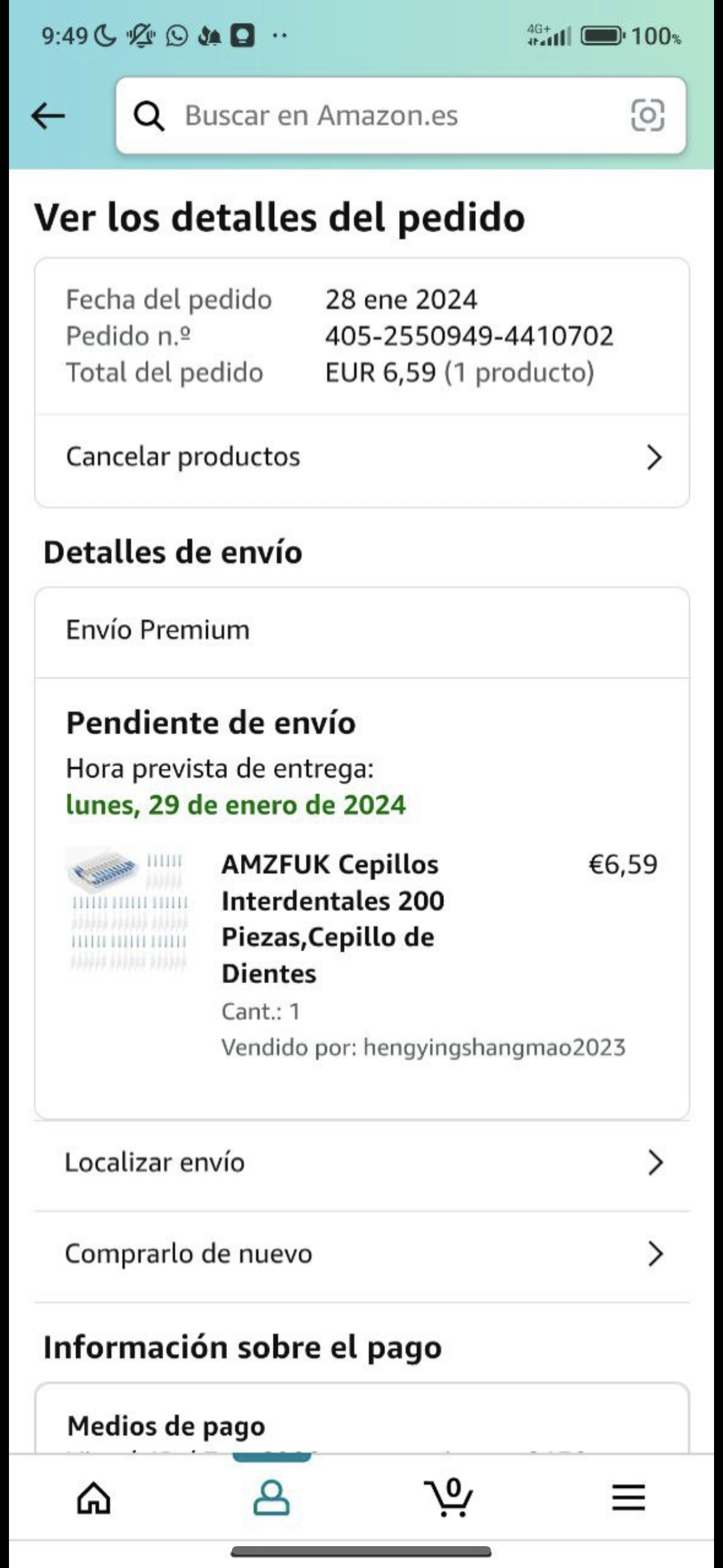This screenshot has width=723, height=1568.
Task: Open the AMZFUK Cepillos Interdentales product title
Action: click(x=332, y=919)
